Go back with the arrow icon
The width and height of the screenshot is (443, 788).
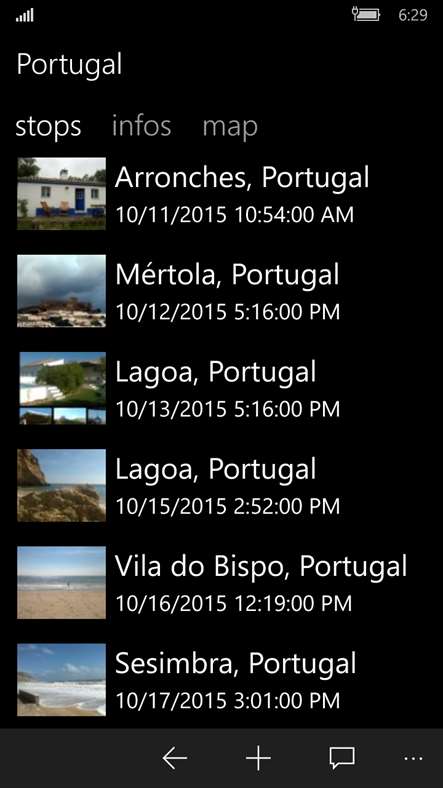[x=175, y=758]
